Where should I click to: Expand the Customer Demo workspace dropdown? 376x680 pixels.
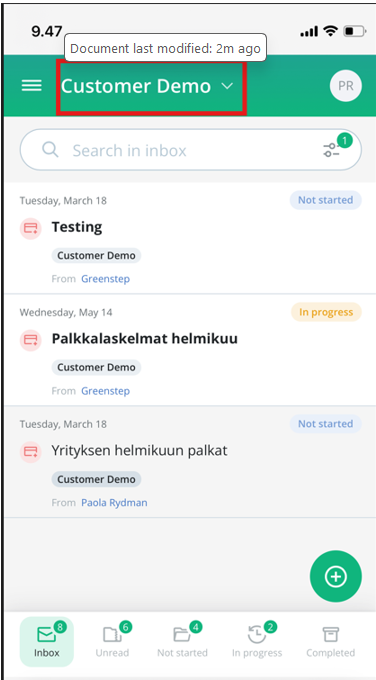pyautogui.click(x=147, y=86)
